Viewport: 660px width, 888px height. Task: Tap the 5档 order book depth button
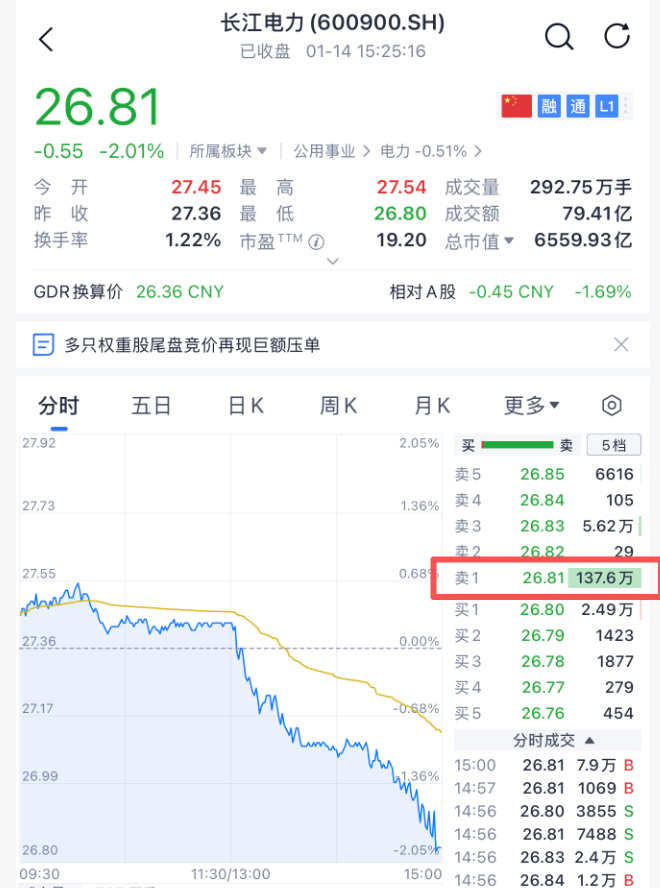(x=613, y=445)
